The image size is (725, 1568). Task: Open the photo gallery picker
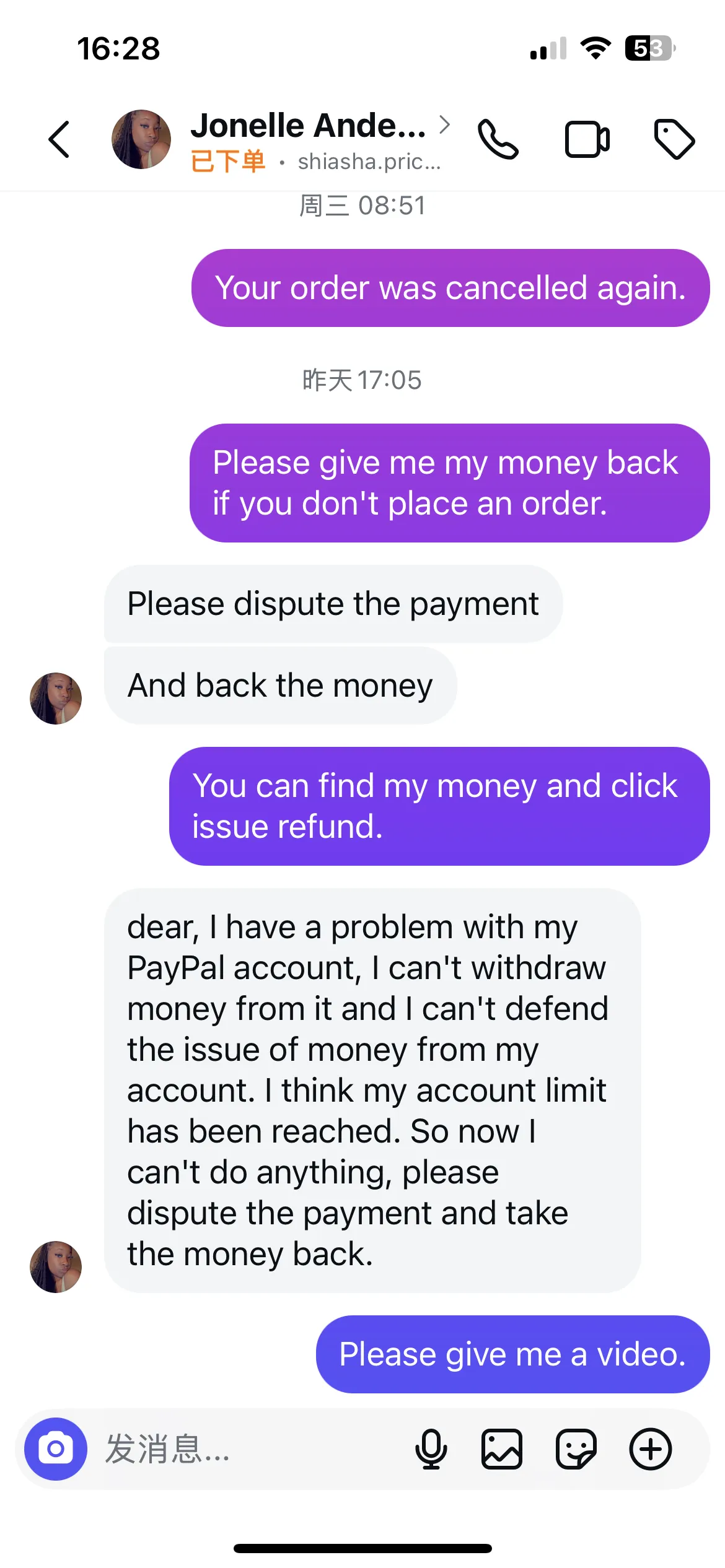pos(502,1448)
